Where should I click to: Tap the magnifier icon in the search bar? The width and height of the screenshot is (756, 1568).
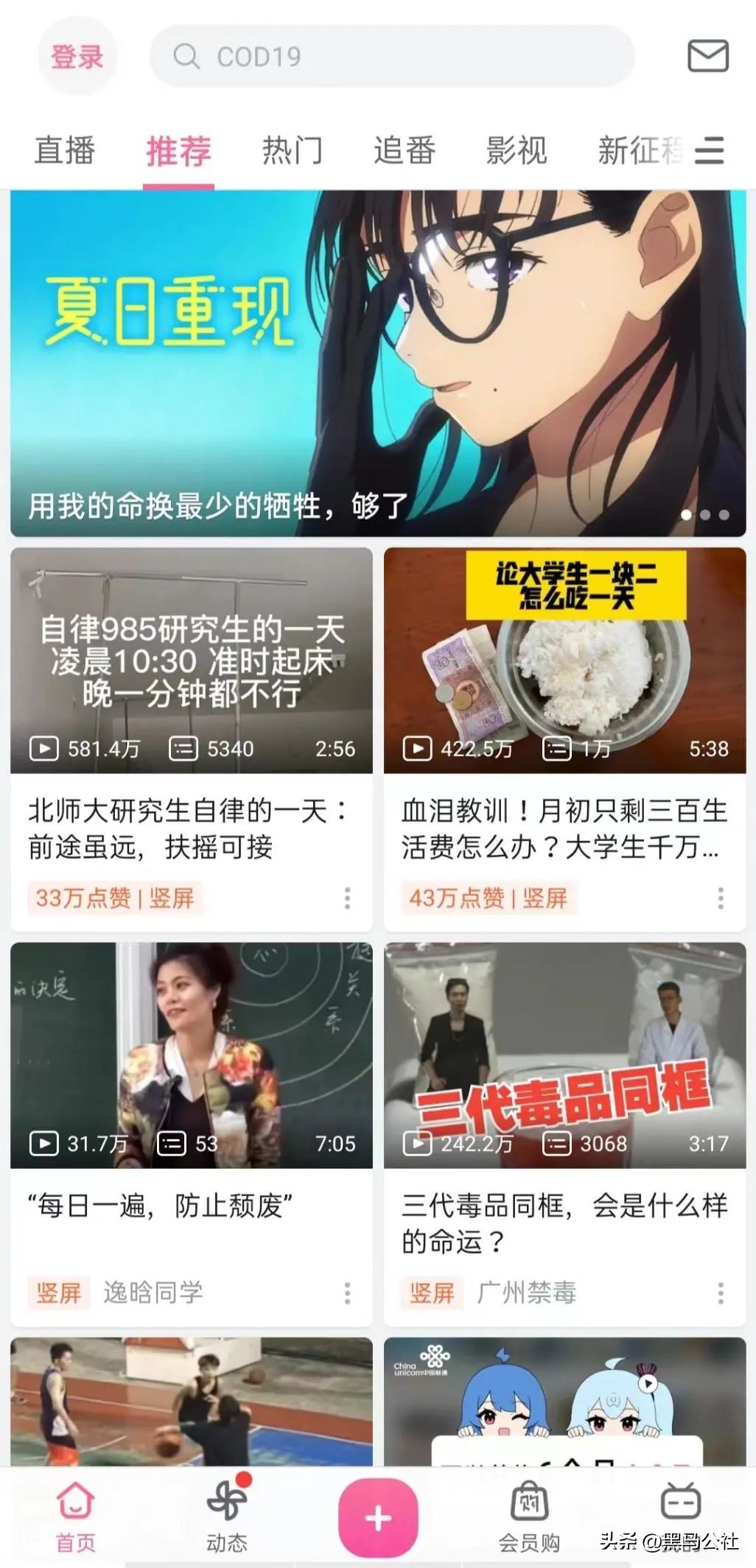tap(186, 56)
